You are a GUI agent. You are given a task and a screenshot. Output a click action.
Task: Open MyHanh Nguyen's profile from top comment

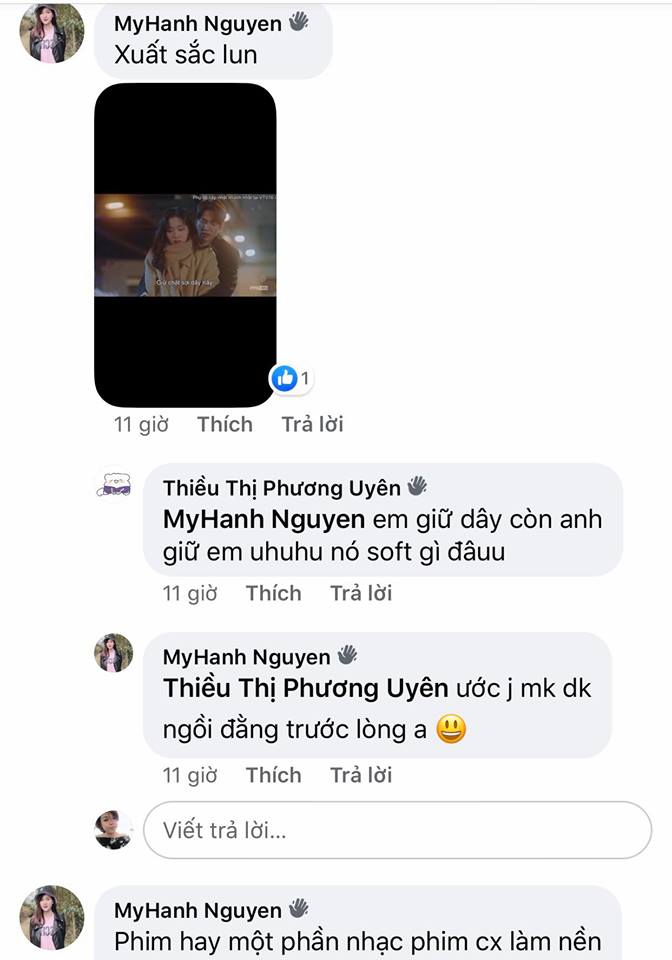(x=198, y=22)
